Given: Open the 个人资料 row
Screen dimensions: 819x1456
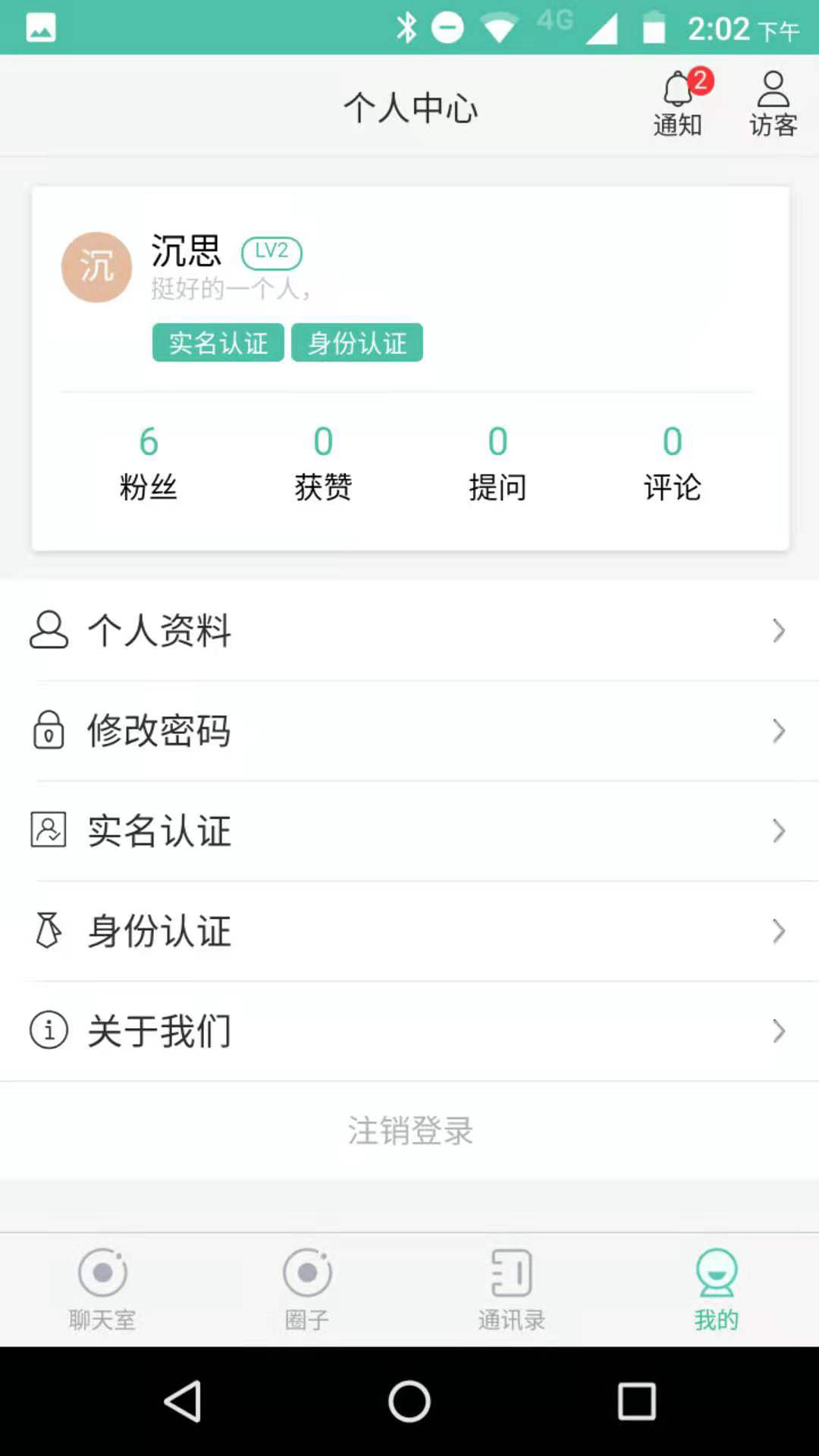Looking at the screenshot, I should point(409,630).
